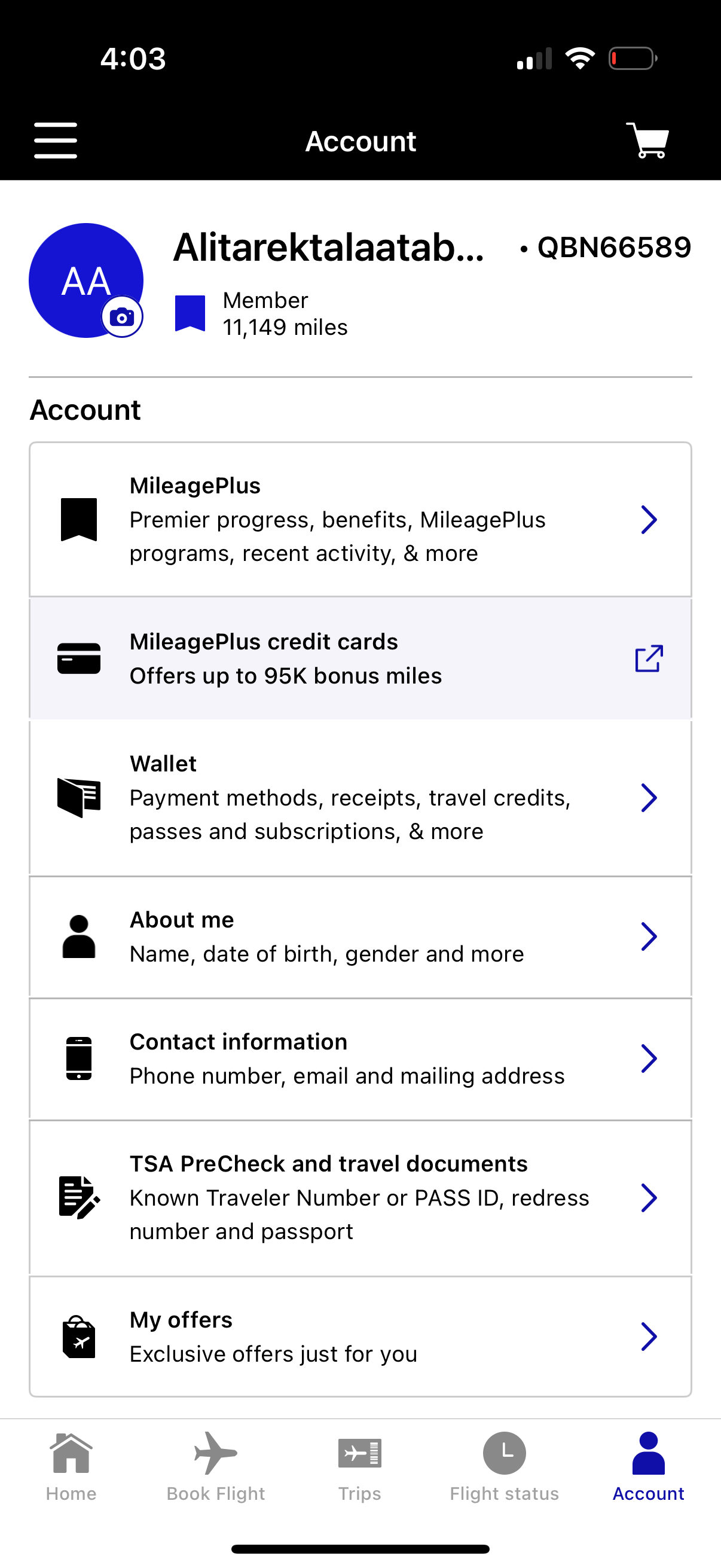The height and width of the screenshot is (1568, 721).
Task: Tap the camera icon to change profile photo
Action: 121,316
